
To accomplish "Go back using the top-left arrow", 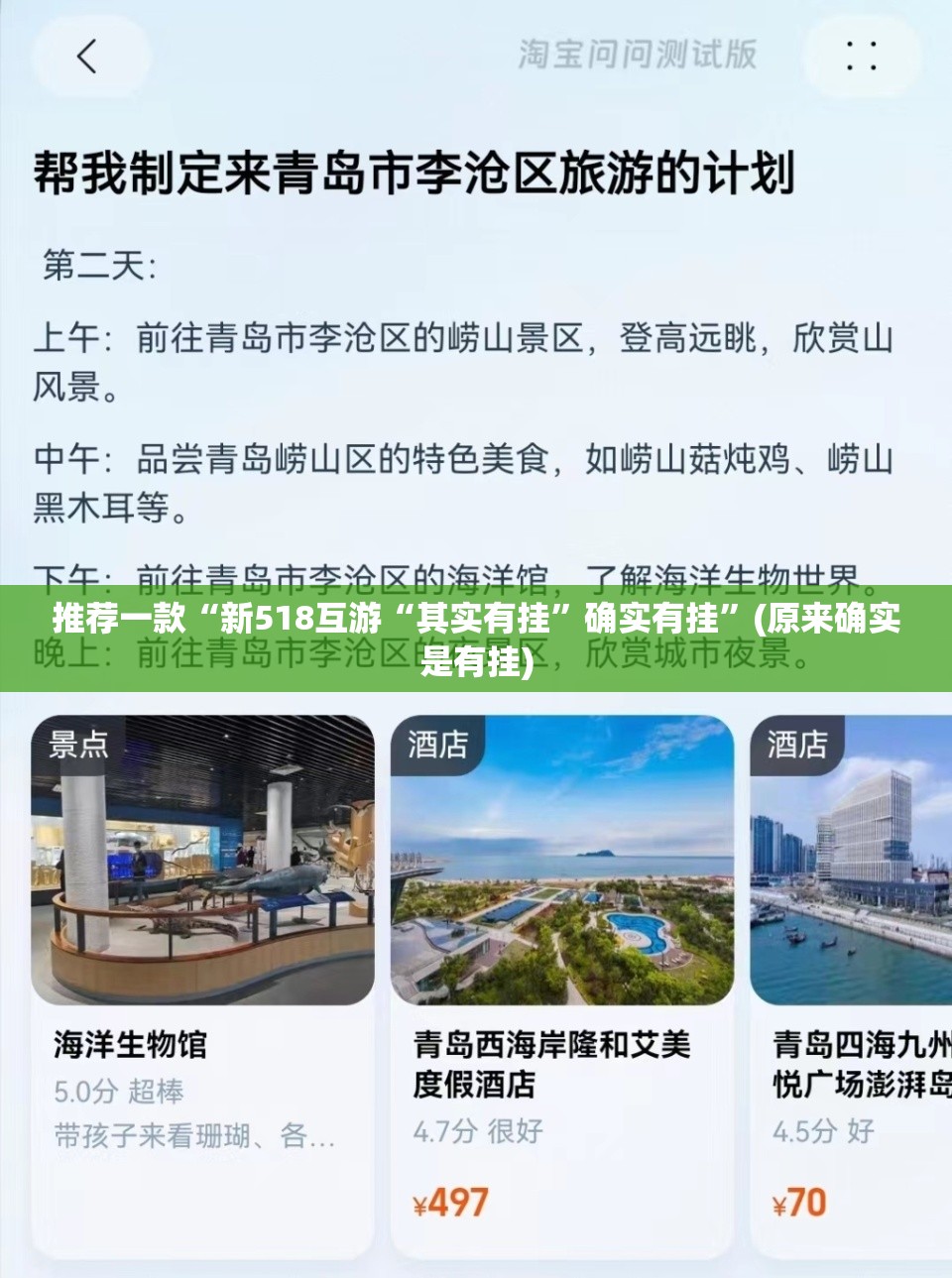I will [x=87, y=57].
